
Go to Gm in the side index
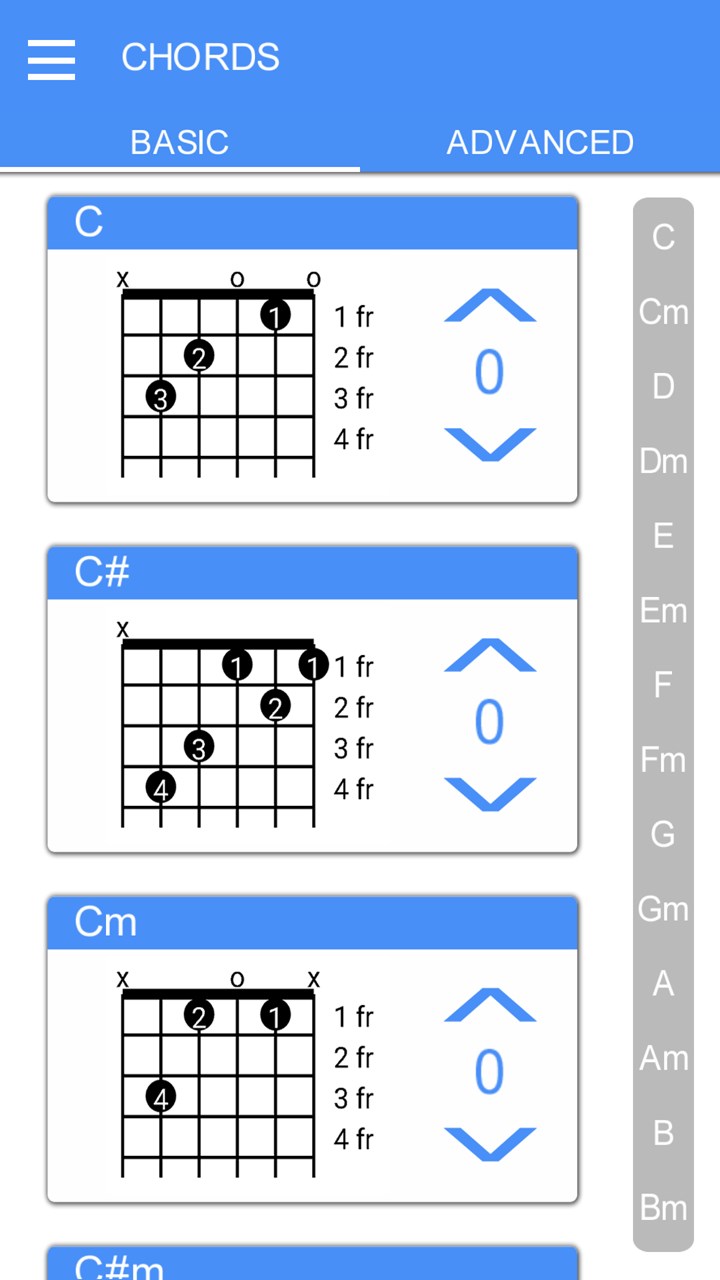pyautogui.click(x=663, y=909)
